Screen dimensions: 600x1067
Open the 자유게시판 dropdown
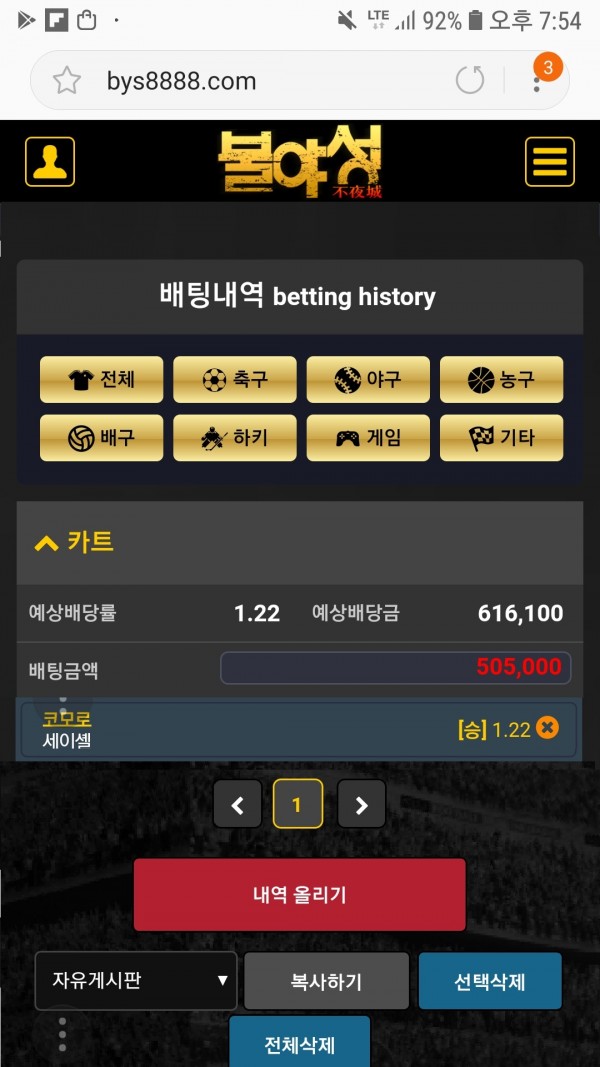pyautogui.click(x=136, y=981)
